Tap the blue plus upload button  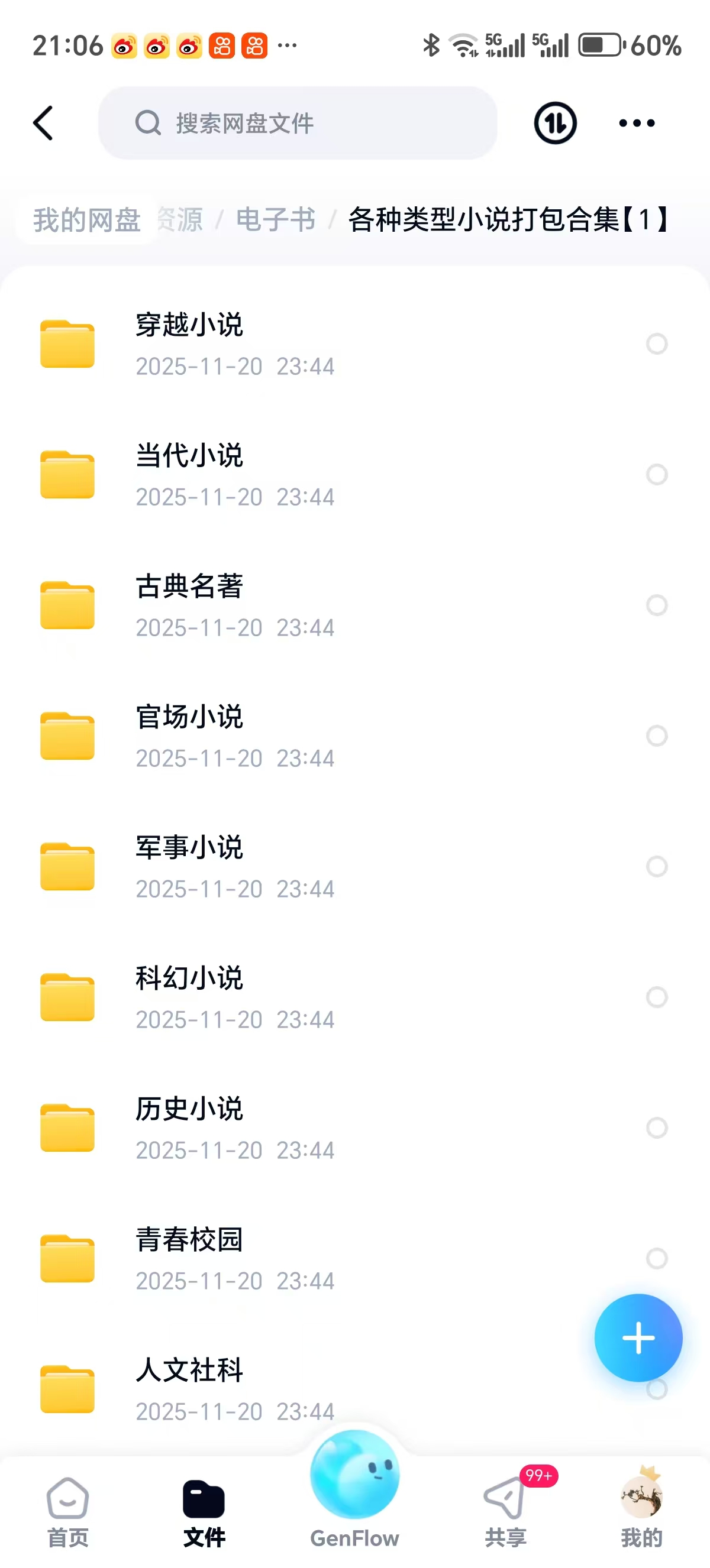click(638, 1337)
